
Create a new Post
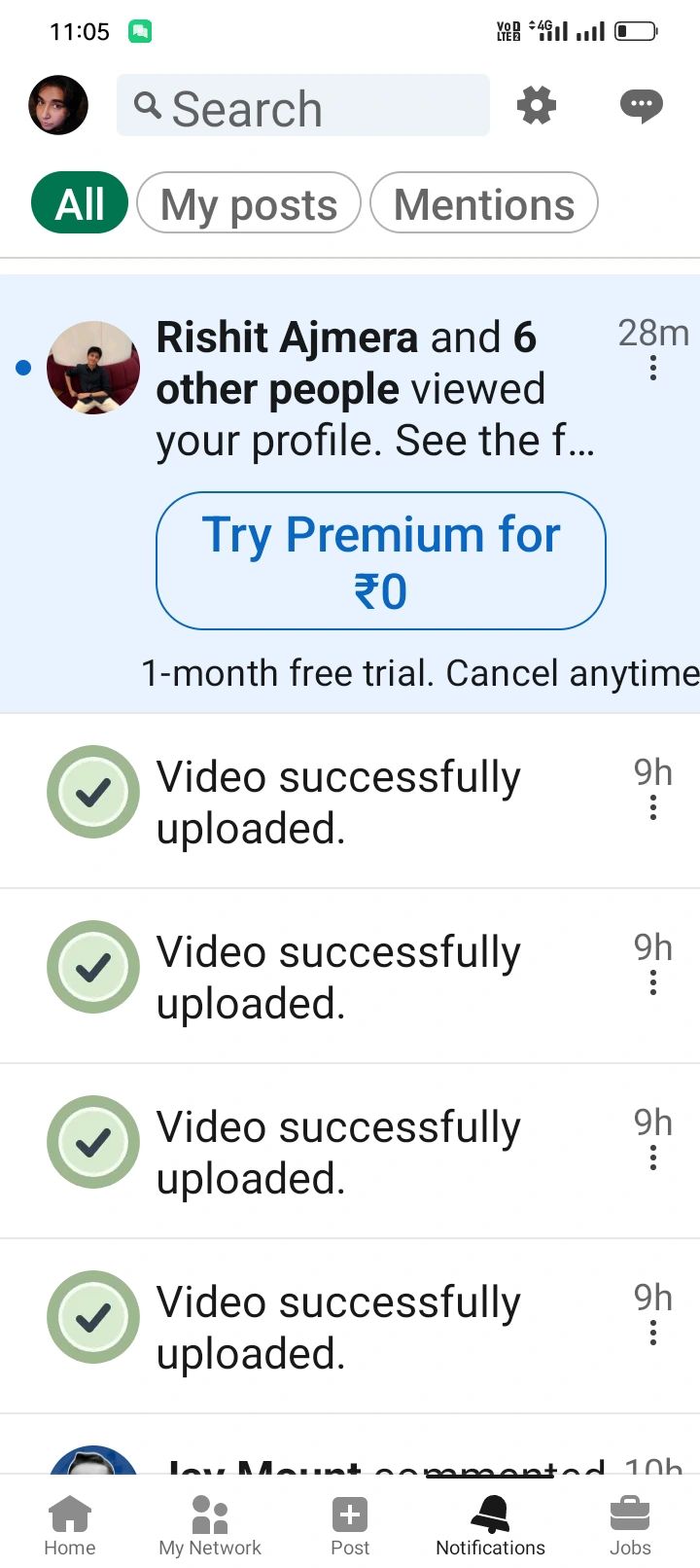click(x=350, y=1525)
